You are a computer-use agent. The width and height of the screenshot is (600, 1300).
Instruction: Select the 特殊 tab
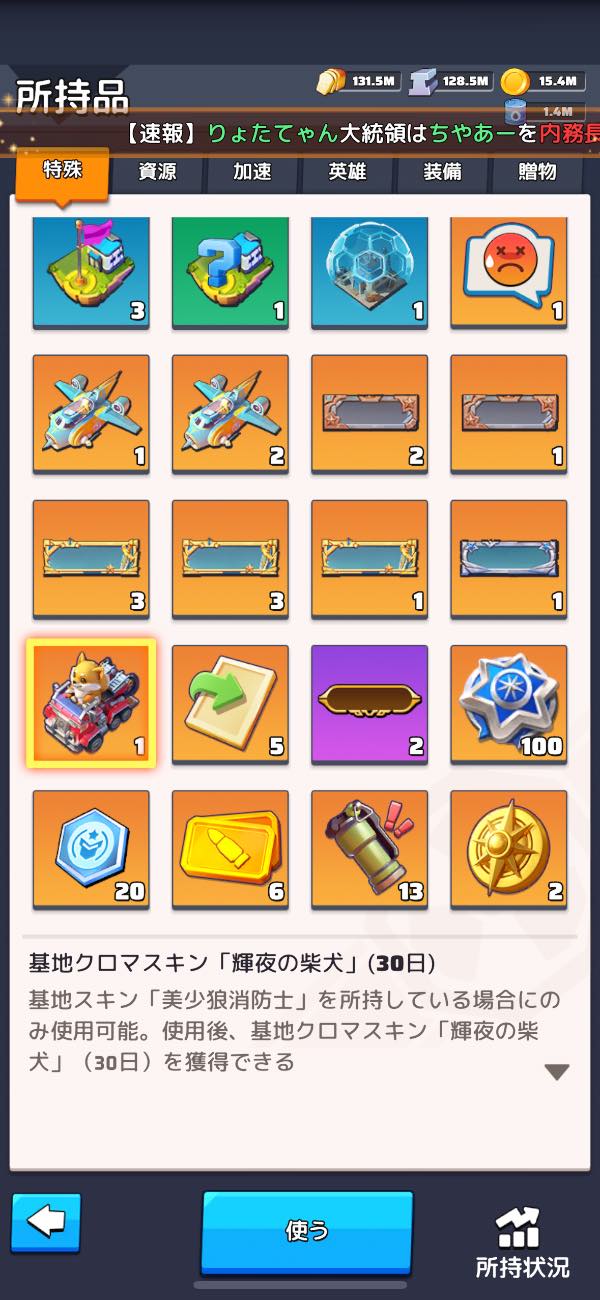point(62,170)
